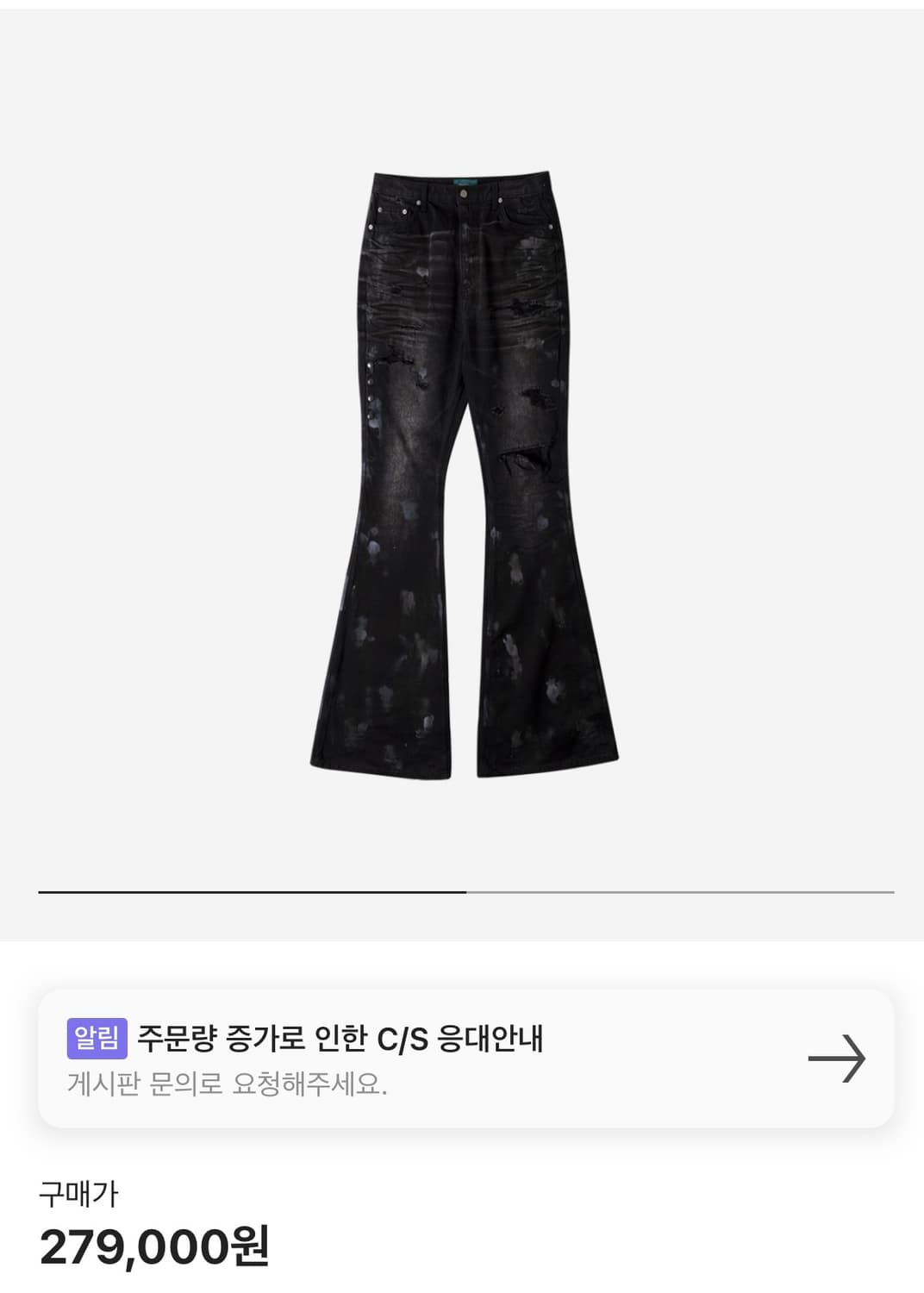Select the black distressed flare jeans photo

pos(462,474)
